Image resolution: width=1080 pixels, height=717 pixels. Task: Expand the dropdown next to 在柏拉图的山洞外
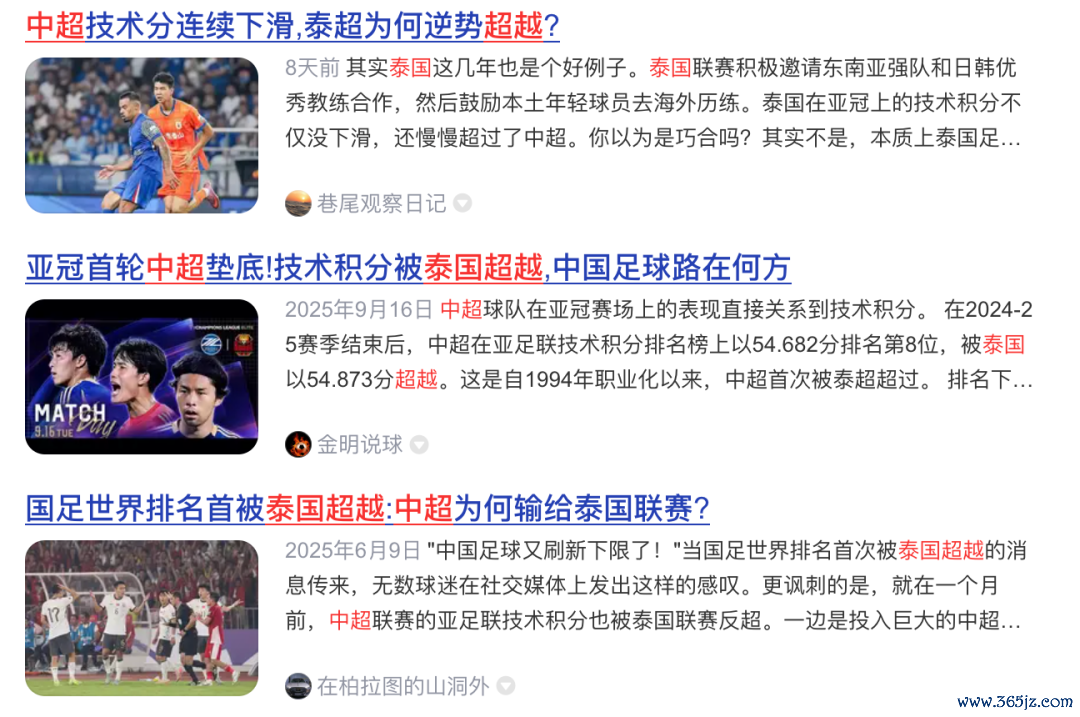(x=506, y=686)
